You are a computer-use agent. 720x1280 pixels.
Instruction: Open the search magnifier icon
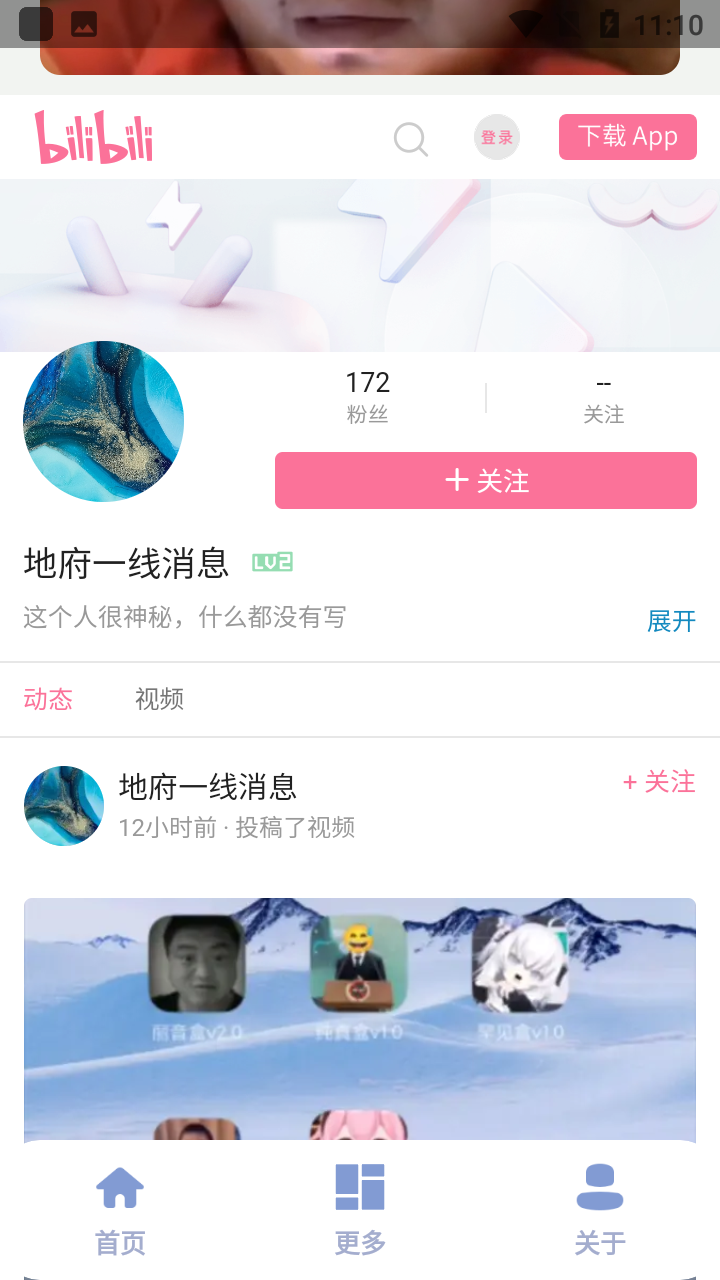pyautogui.click(x=410, y=139)
